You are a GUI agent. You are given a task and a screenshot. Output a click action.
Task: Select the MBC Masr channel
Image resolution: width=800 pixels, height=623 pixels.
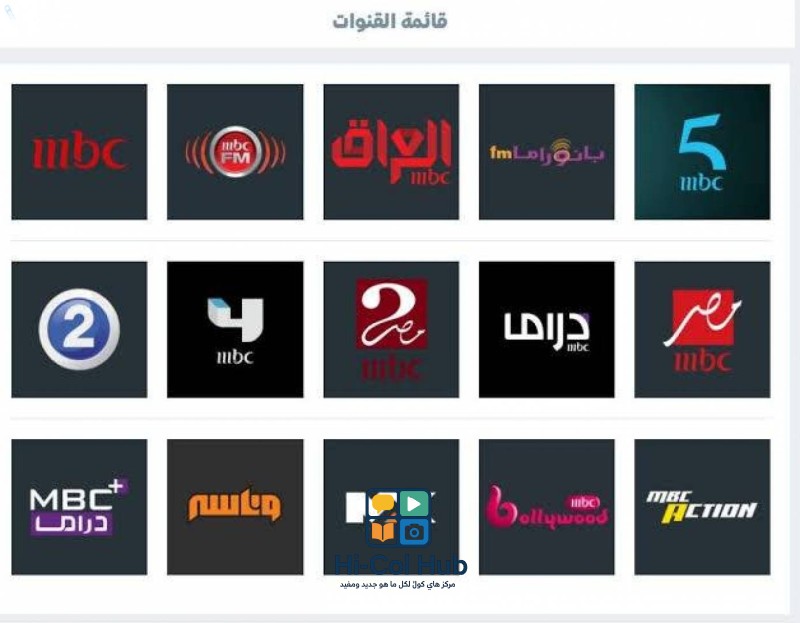(702, 329)
